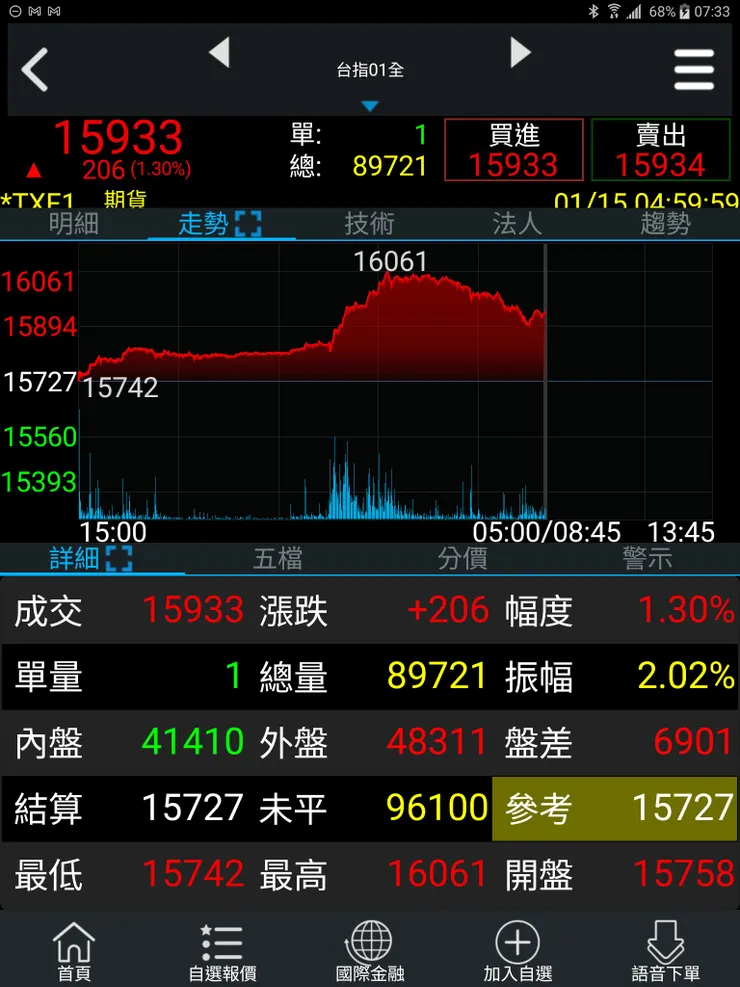Open 國際金融 international finance
Image resolution: width=740 pixels, height=987 pixels.
tap(370, 951)
